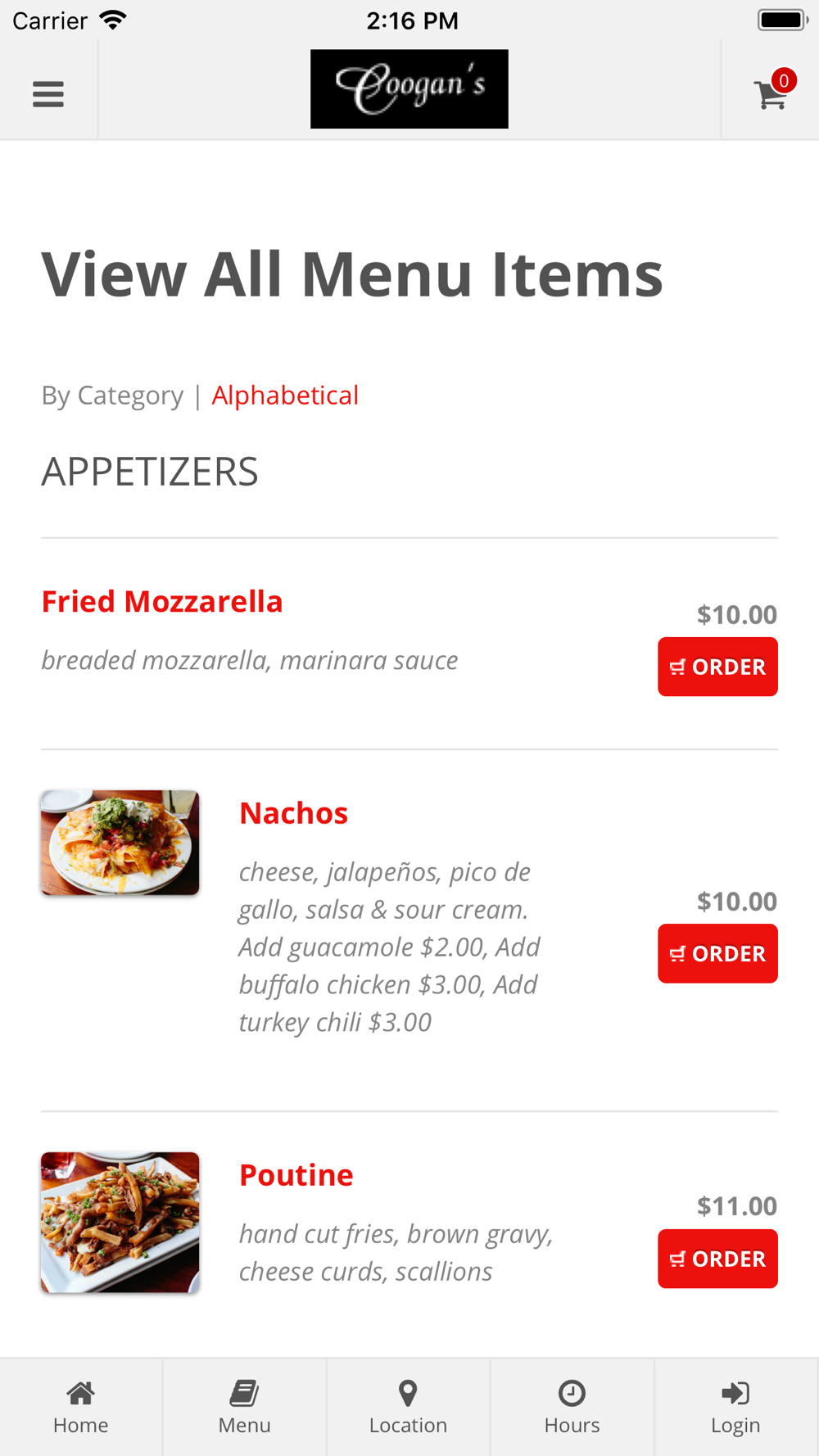Screen dimensions: 819x1456
Task: Open the hamburger menu
Action: [48, 94]
